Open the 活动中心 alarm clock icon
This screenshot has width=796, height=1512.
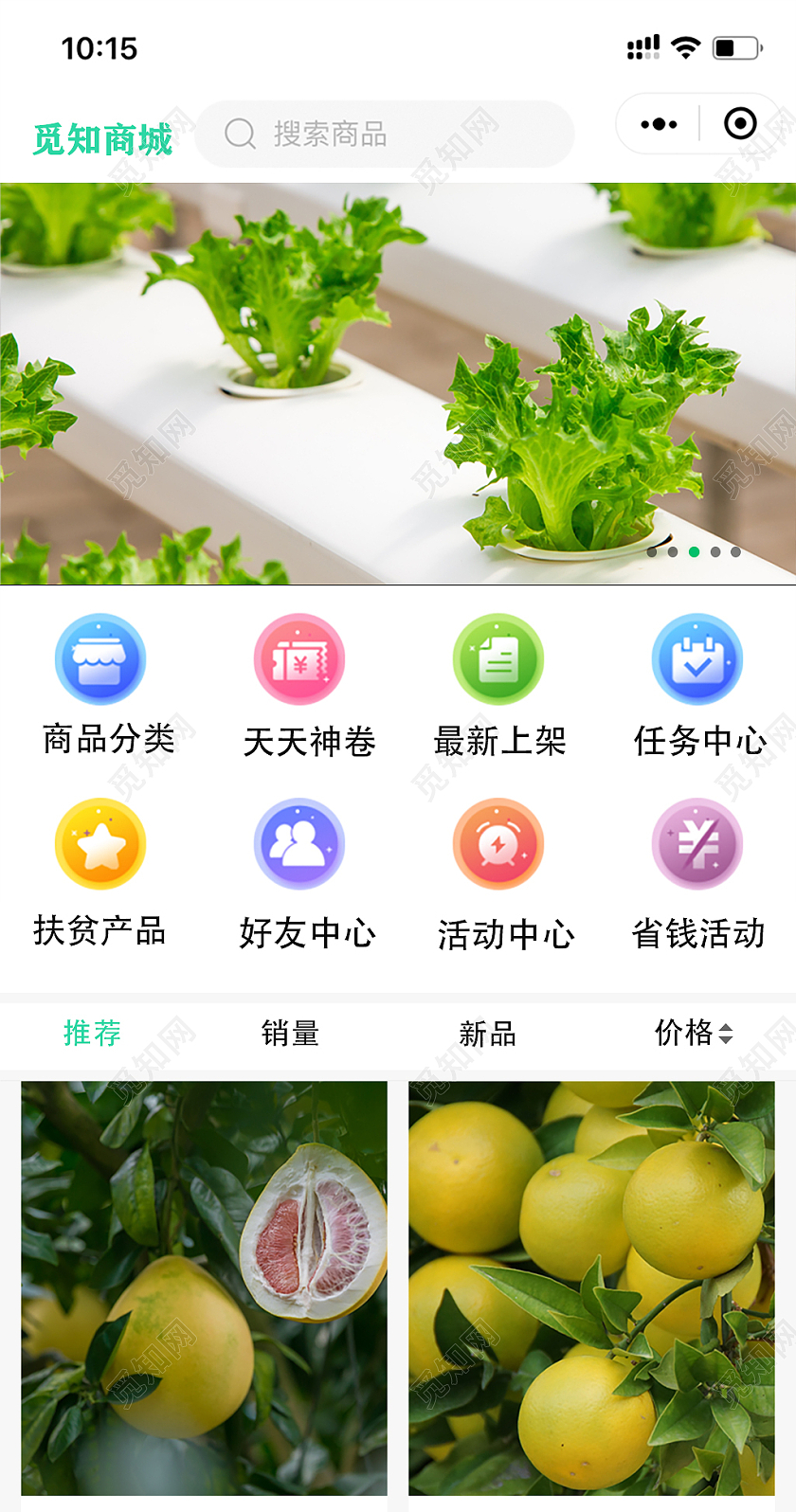coord(498,843)
